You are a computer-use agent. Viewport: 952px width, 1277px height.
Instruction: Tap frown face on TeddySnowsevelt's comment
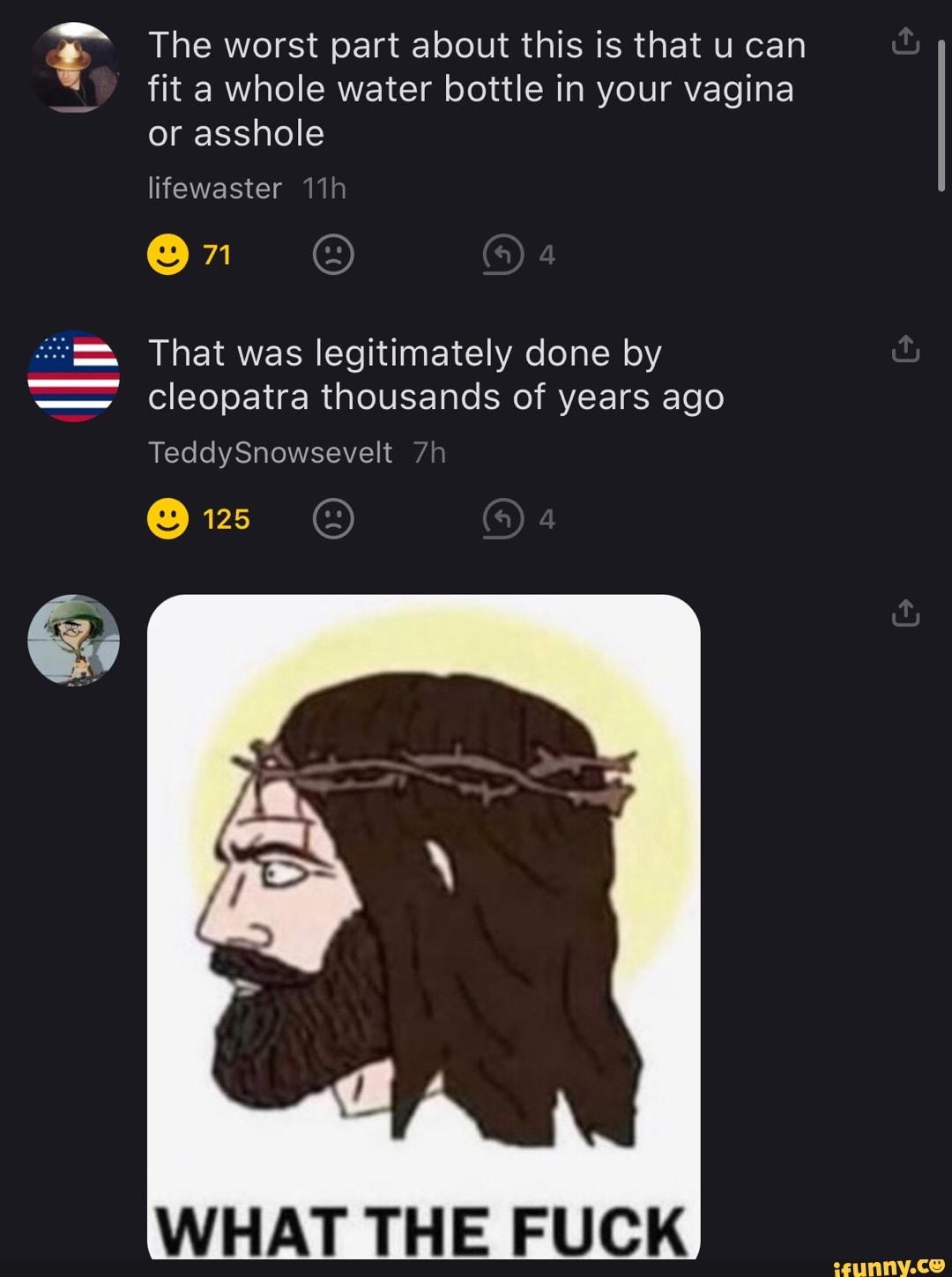[333, 518]
